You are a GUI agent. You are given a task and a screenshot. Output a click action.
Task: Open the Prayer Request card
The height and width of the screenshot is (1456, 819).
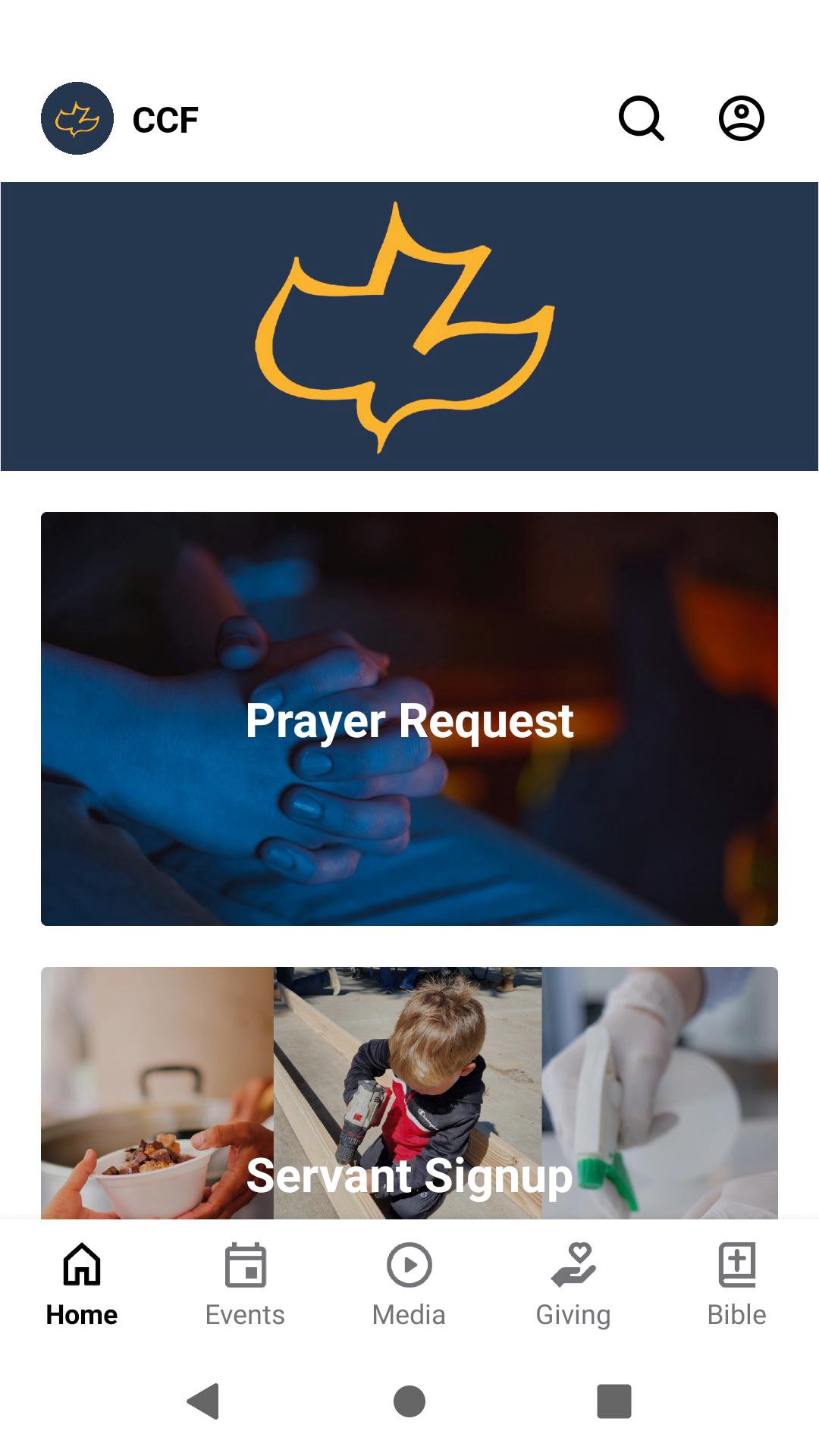point(409,718)
